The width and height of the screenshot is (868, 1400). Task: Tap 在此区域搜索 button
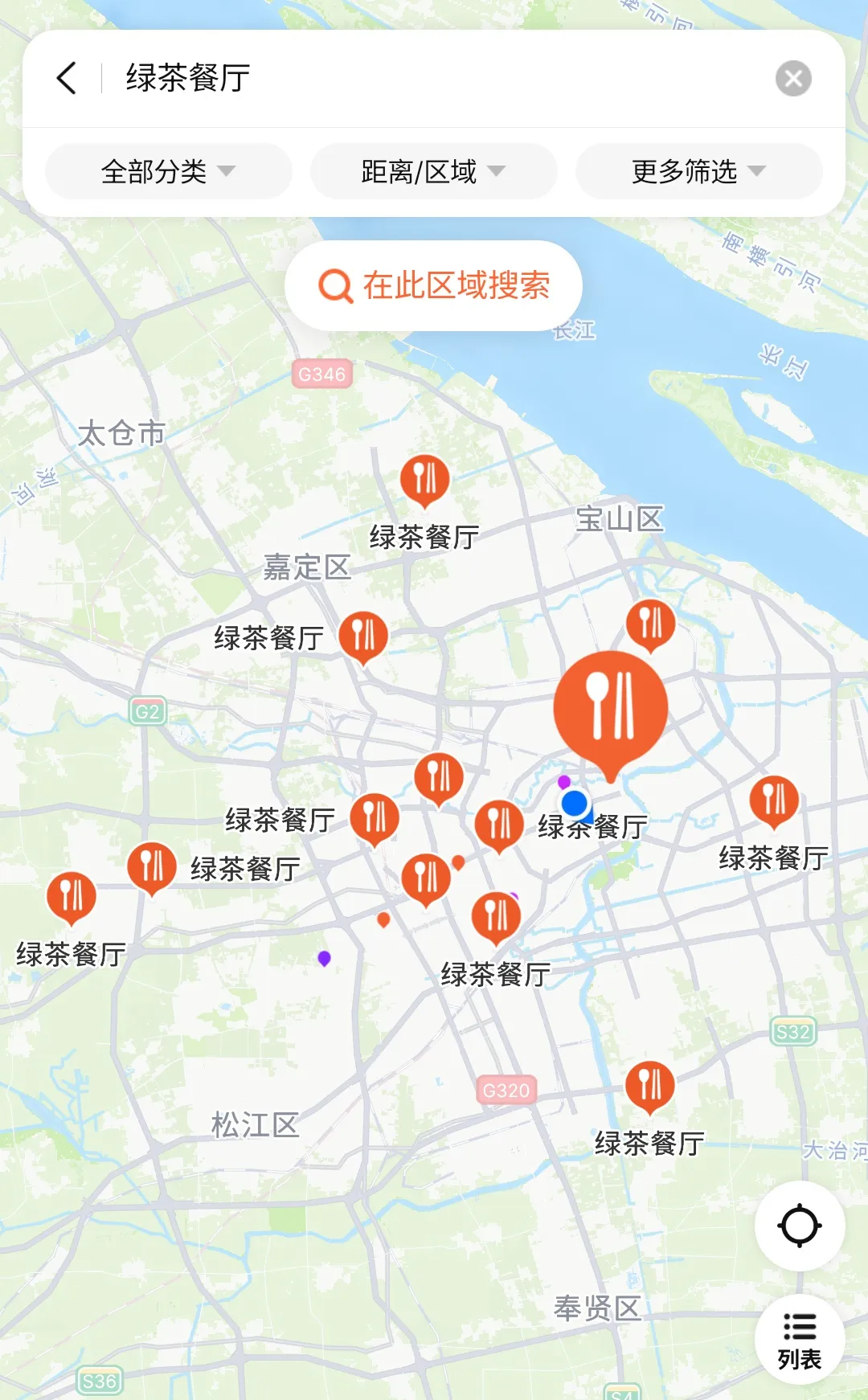(433, 285)
